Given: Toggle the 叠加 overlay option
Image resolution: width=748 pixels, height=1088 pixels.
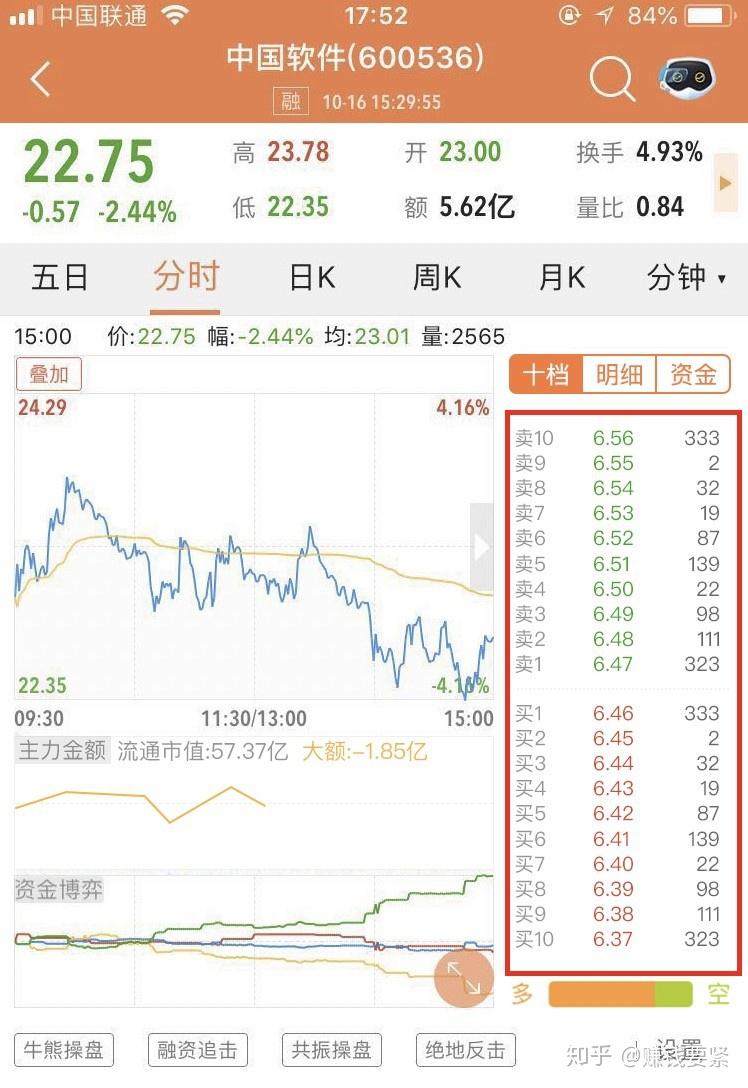Looking at the screenshot, I should [x=48, y=374].
